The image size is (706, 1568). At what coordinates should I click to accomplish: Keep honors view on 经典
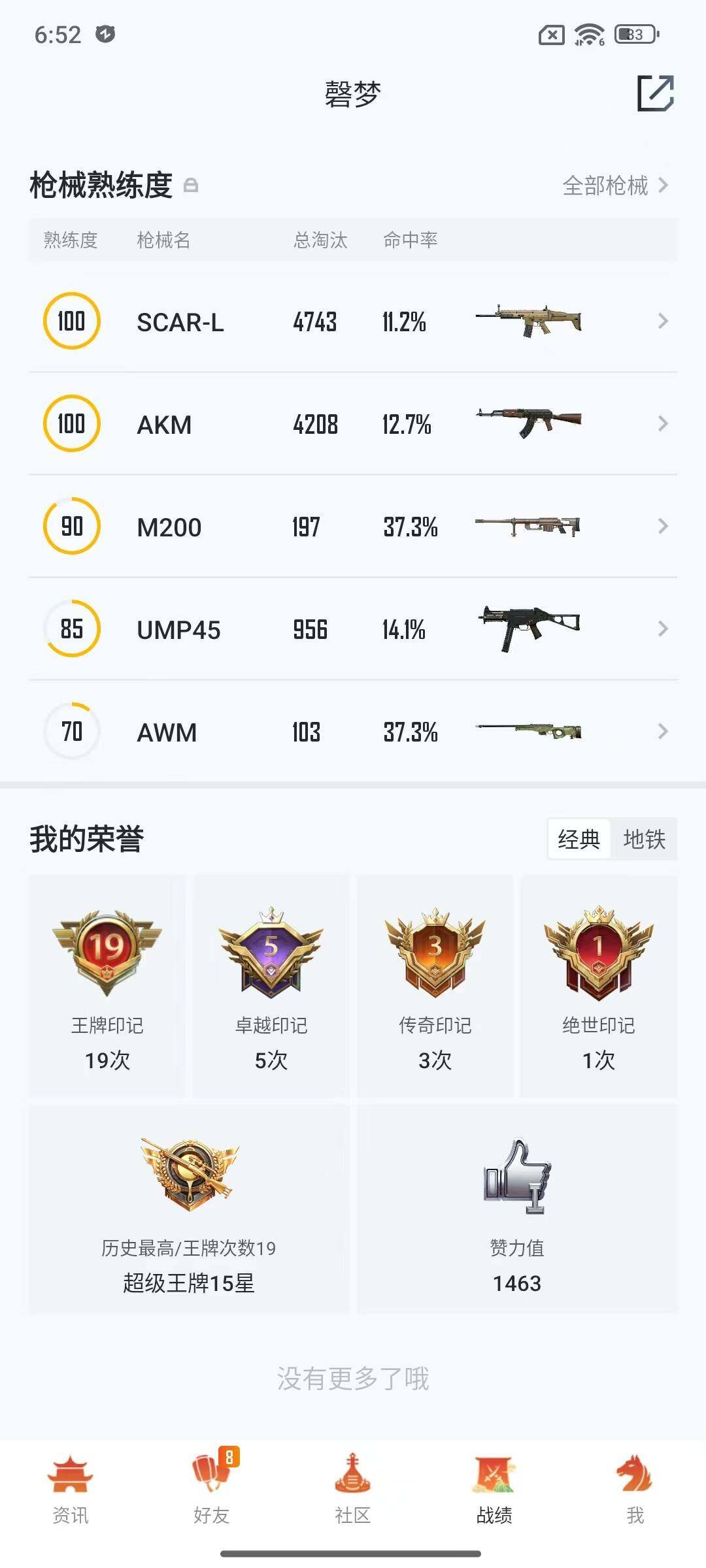[579, 840]
